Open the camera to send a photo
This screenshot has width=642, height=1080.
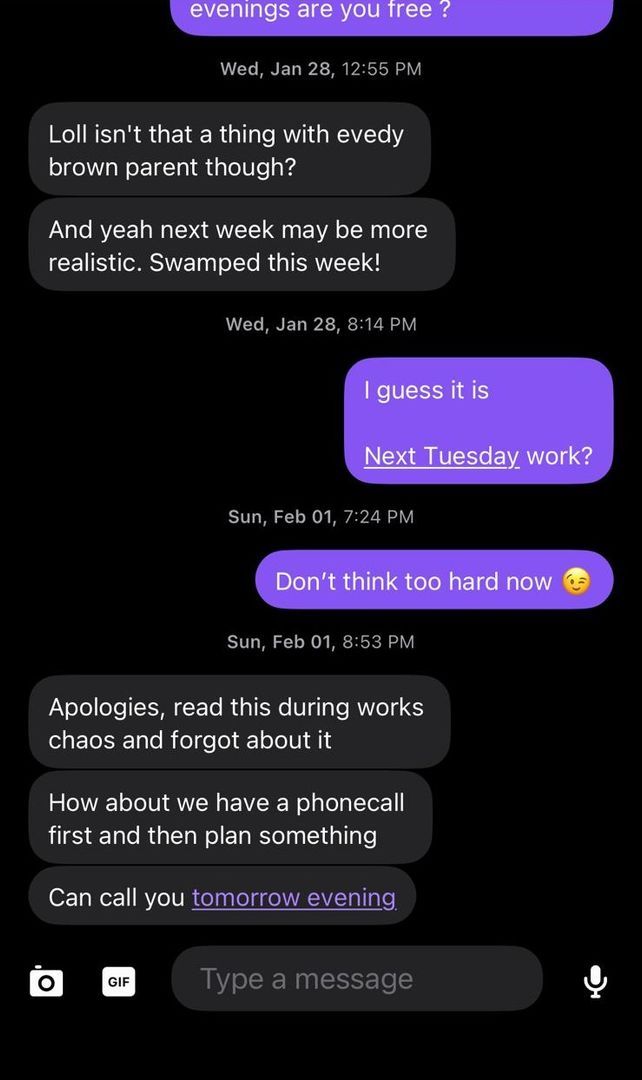(44, 981)
